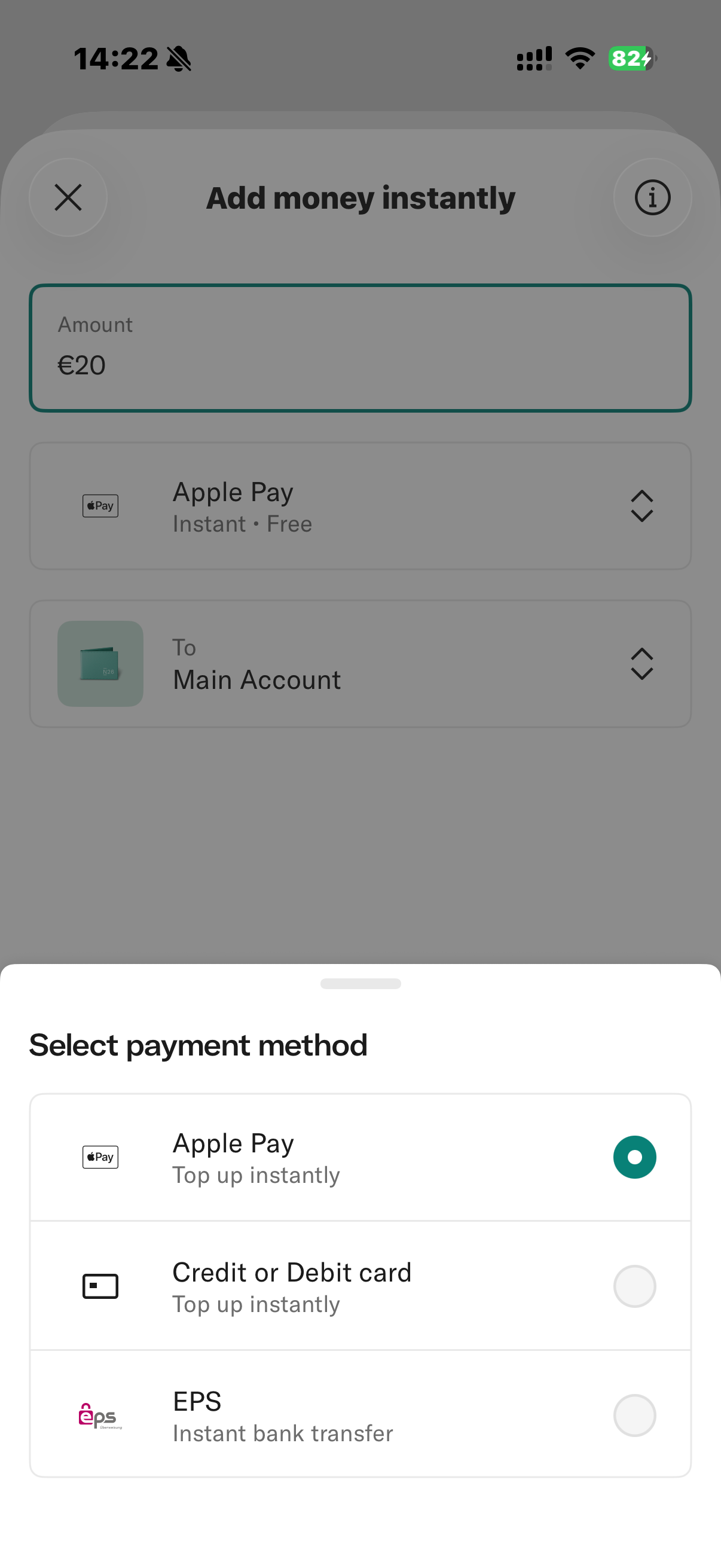Edit the Amount field

click(360, 349)
